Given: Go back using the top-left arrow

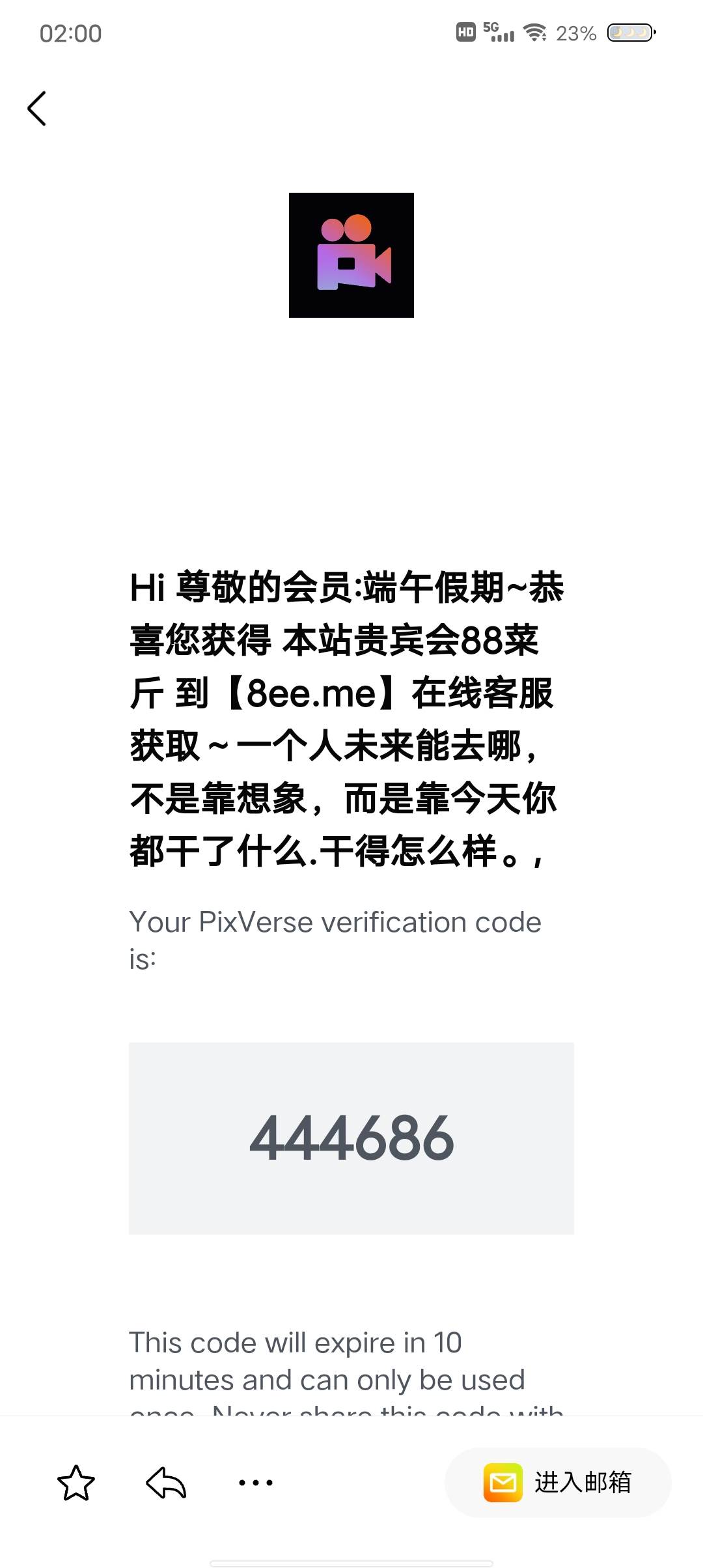Looking at the screenshot, I should [37, 108].
